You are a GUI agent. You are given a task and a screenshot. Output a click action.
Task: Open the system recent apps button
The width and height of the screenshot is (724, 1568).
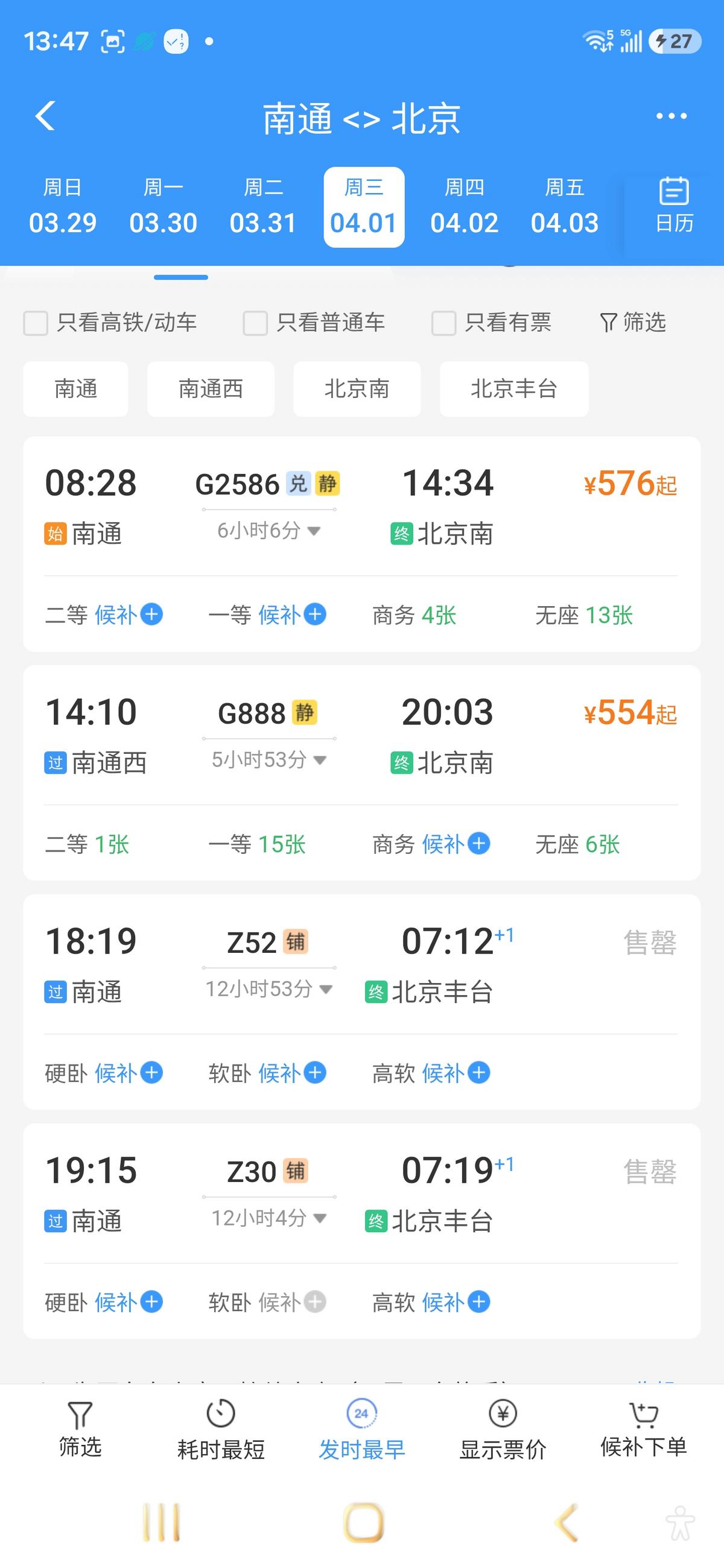[x=160, y=1522]
